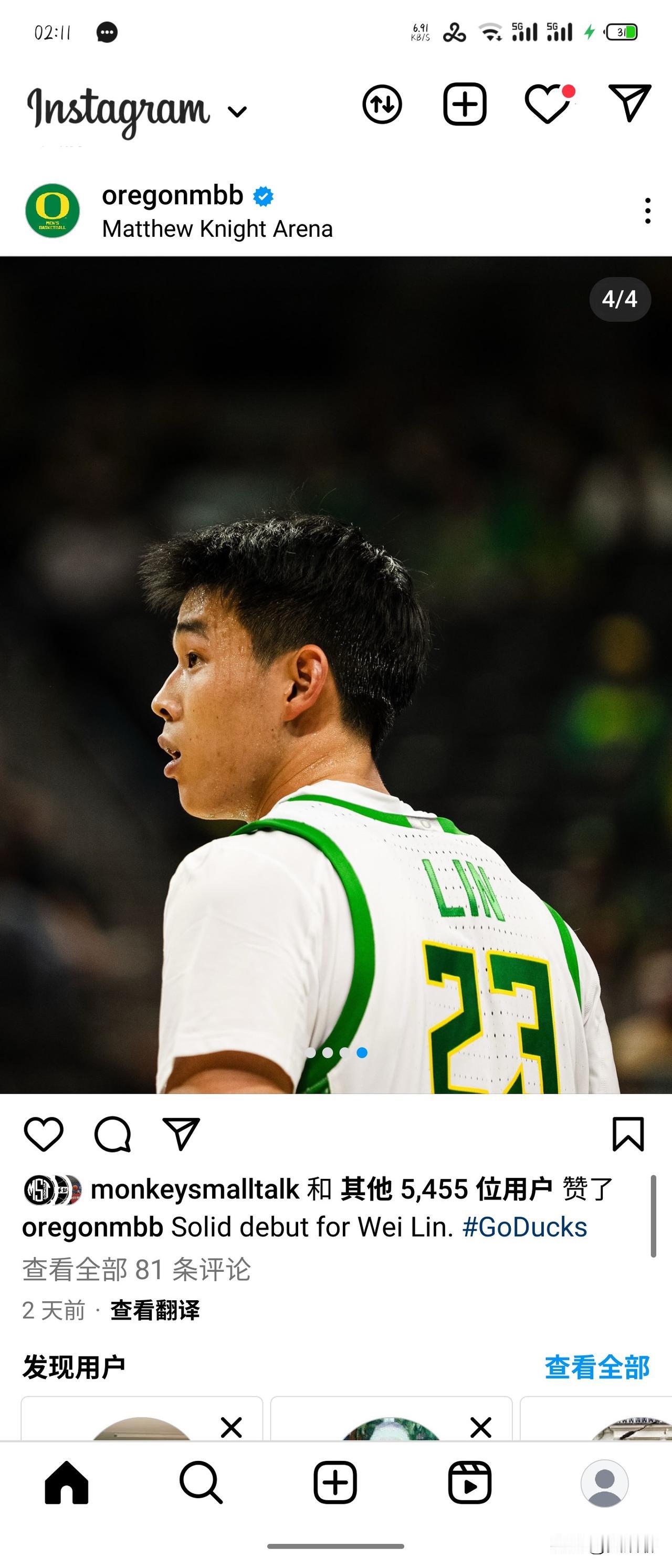Share the oregonmbb post
The height and width of the screenshot is (1568, 672).
click(182, 1134)
